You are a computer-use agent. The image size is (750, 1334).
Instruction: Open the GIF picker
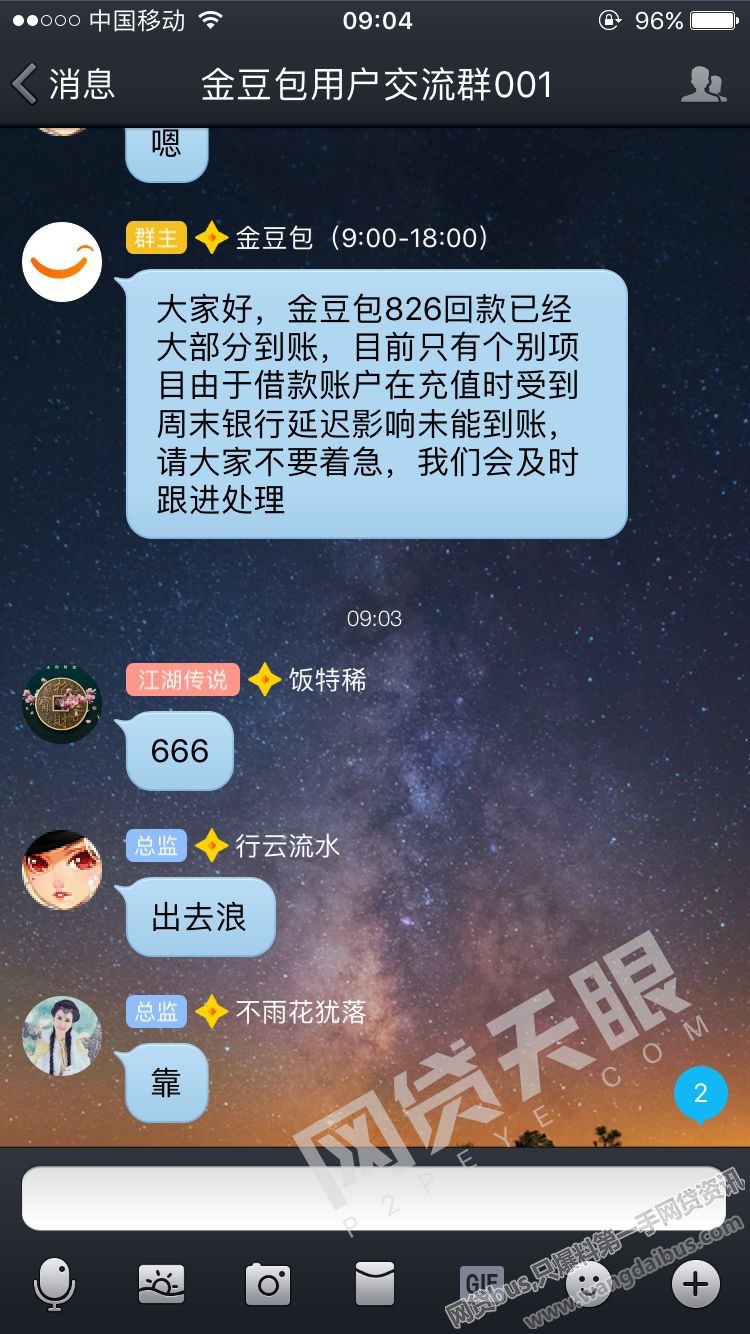point(481,1283)
